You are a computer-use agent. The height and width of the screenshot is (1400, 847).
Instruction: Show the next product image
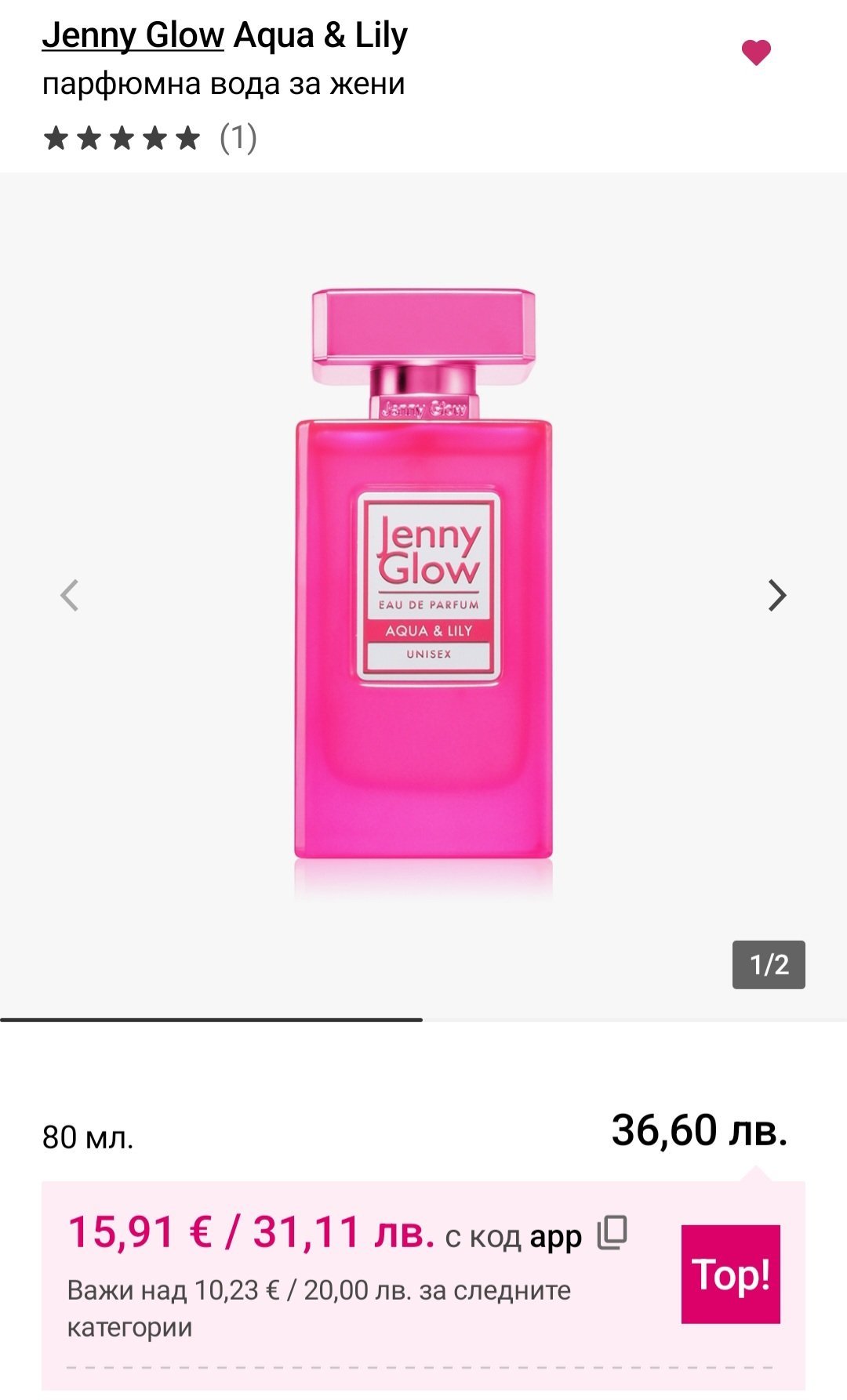[x=776, y=595]
